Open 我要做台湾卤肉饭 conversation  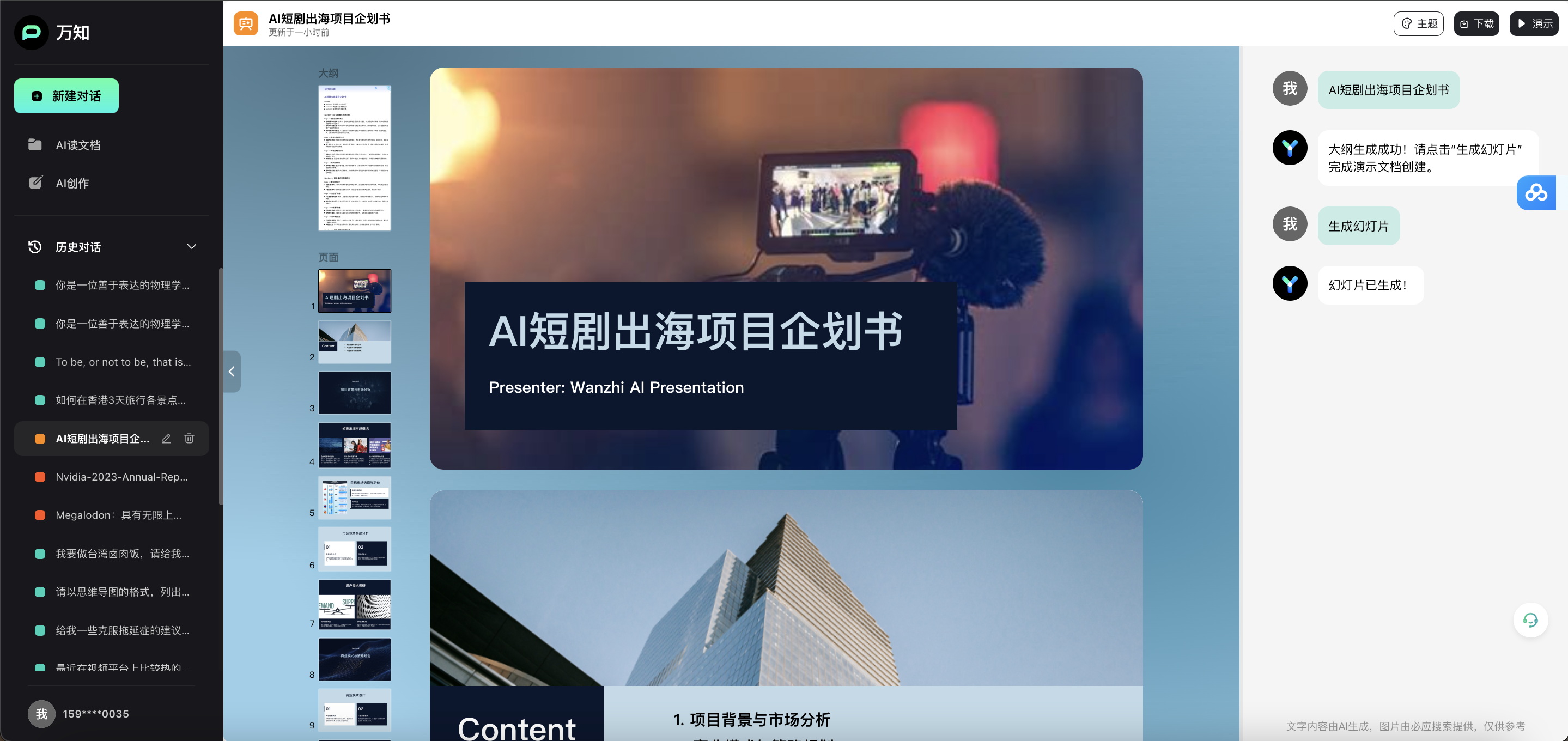pyautogui.click(x=121, y=554)
